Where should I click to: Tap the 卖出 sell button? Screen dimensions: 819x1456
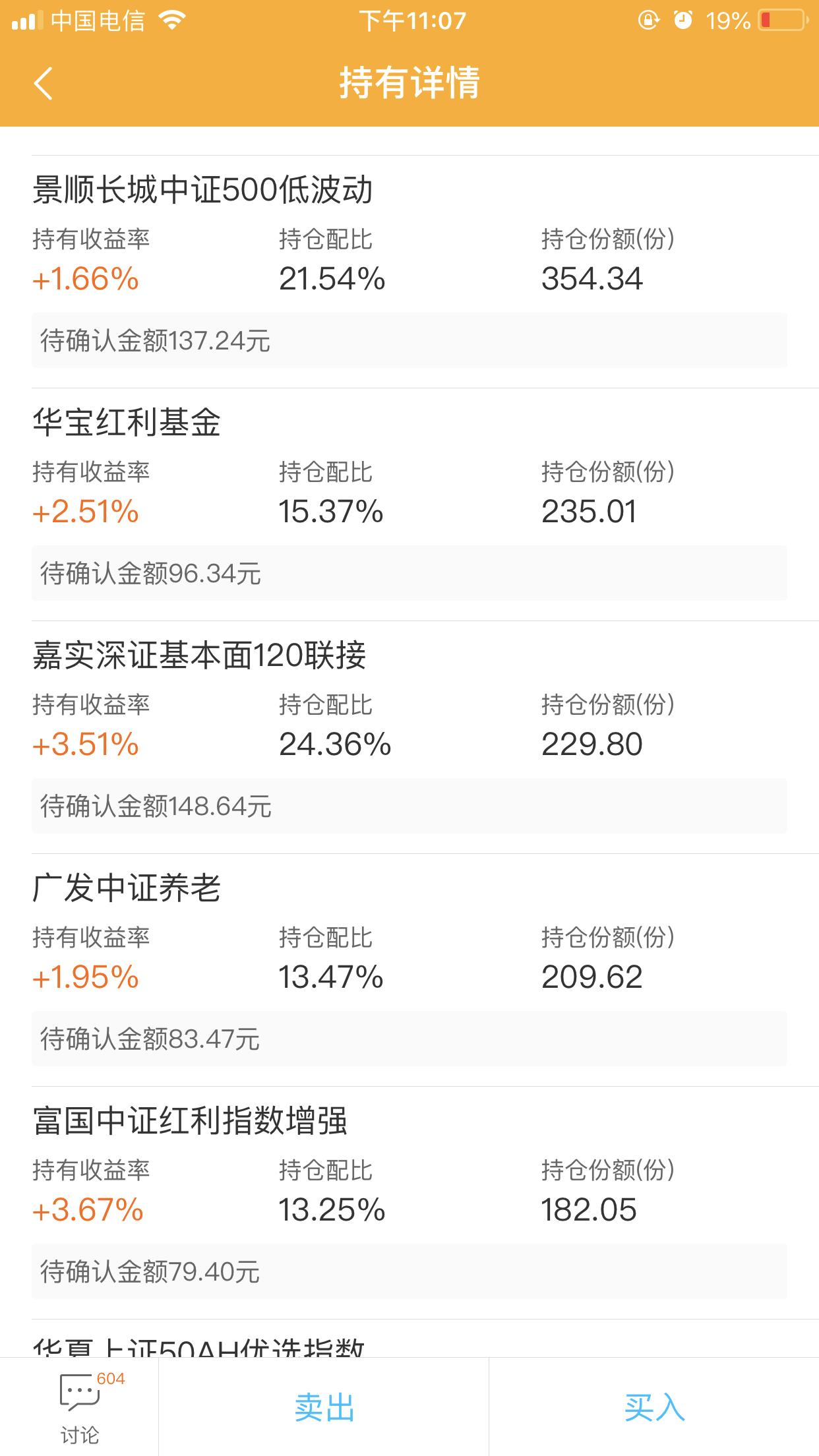pos(324,1407)
